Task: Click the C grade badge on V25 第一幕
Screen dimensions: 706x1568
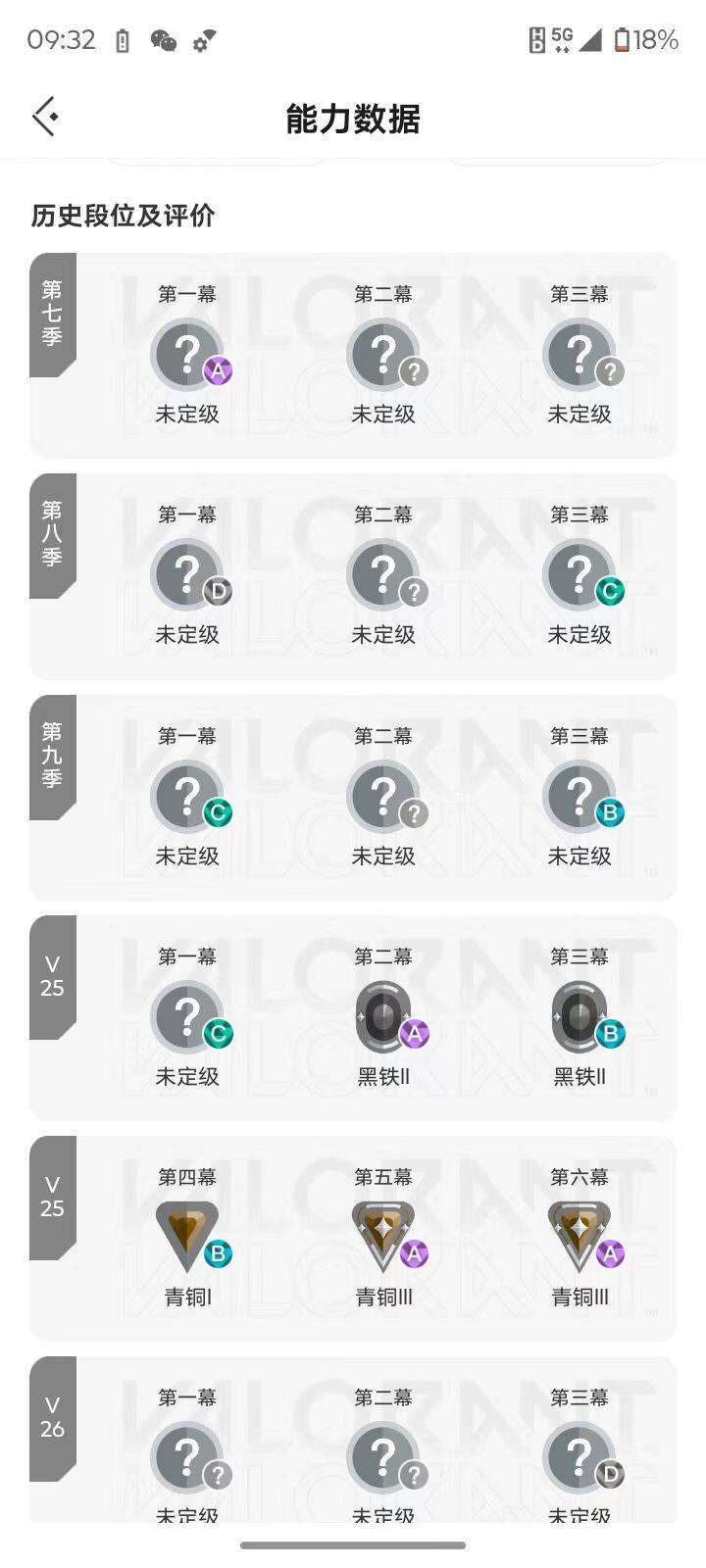Action: point(218,1033)
